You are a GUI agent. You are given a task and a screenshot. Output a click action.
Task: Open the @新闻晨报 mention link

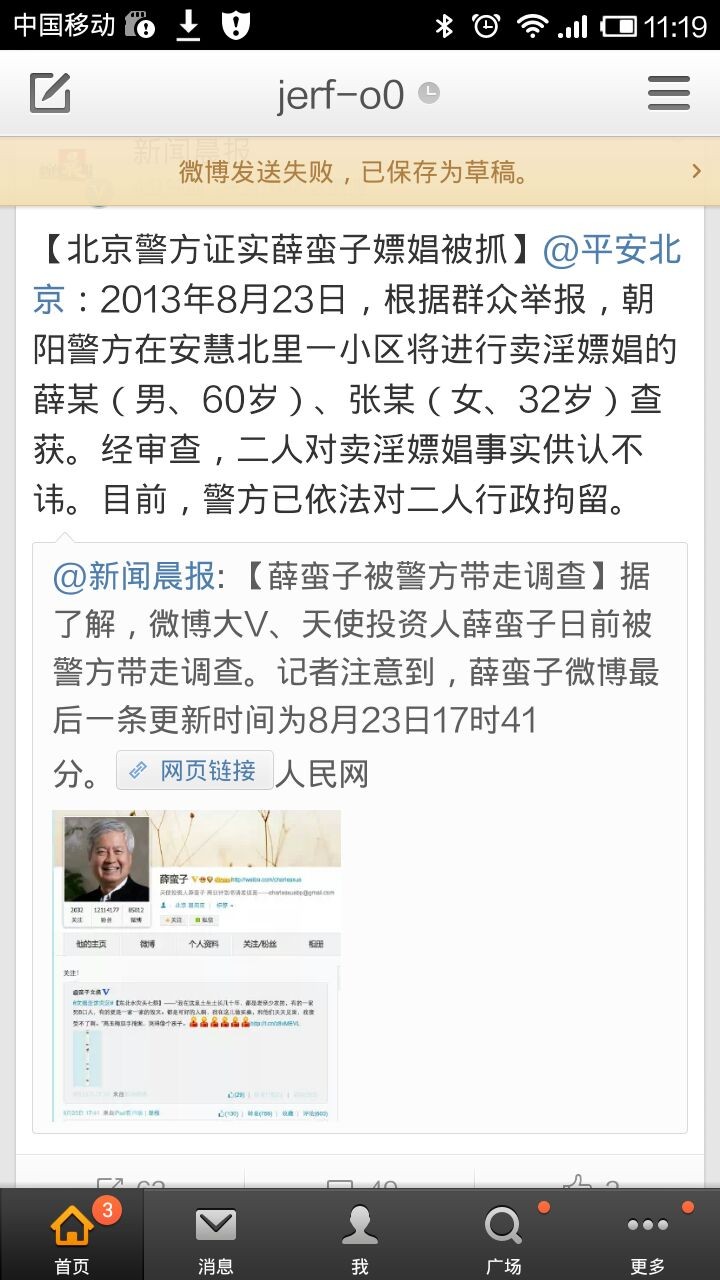(133, 576)
